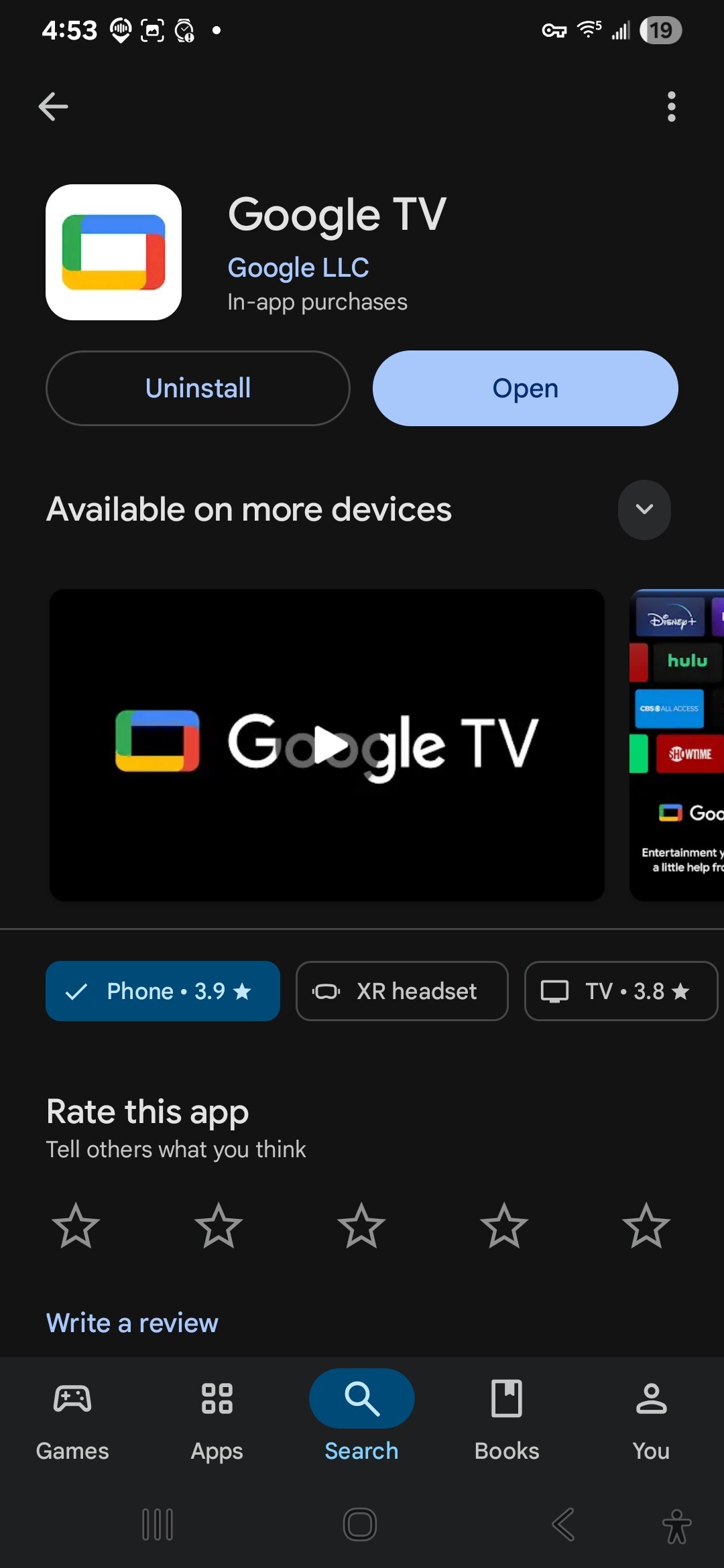Rate the app one star

[76, 1226]
